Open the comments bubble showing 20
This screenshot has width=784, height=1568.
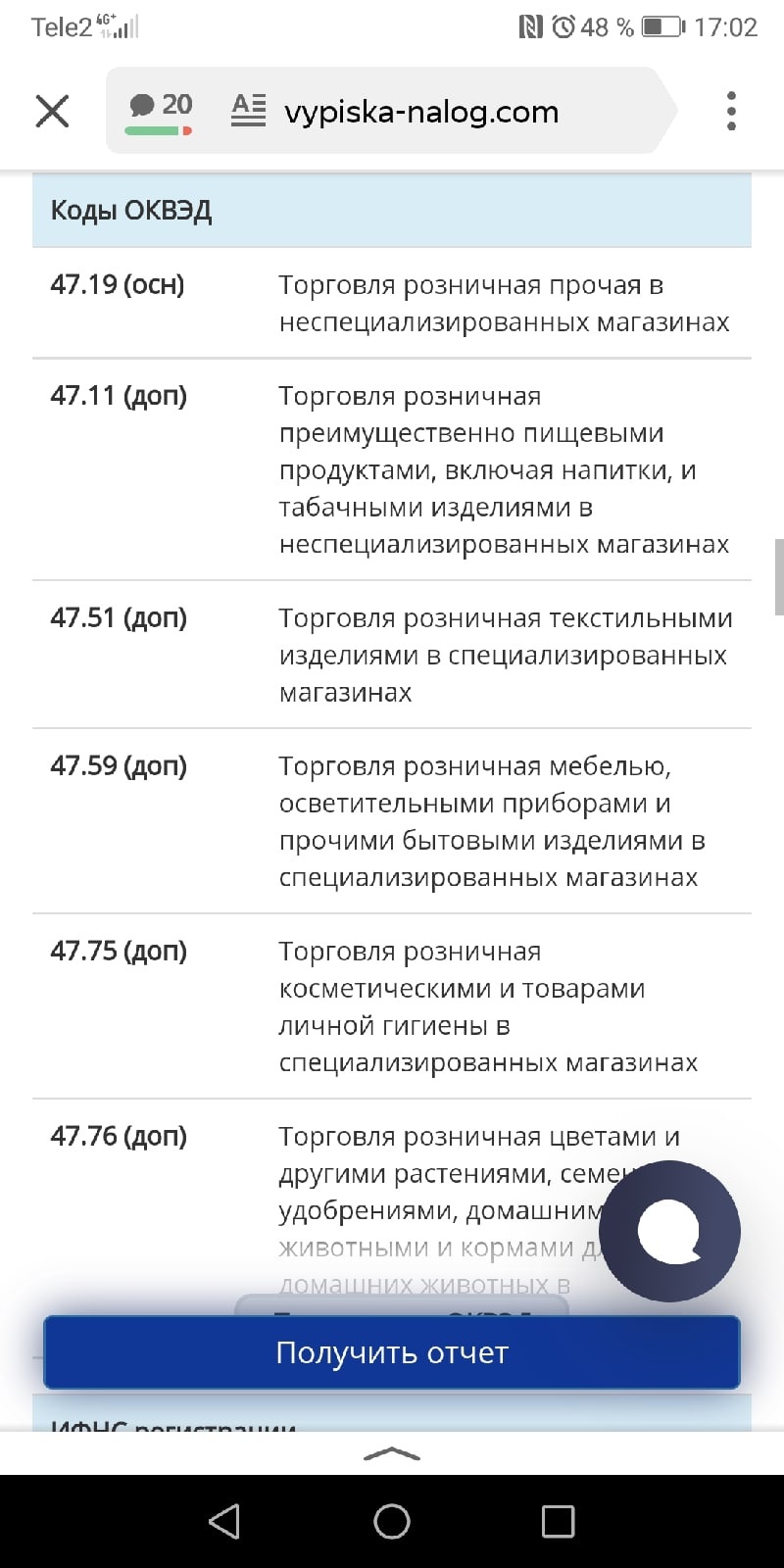(x=161, y=111)
